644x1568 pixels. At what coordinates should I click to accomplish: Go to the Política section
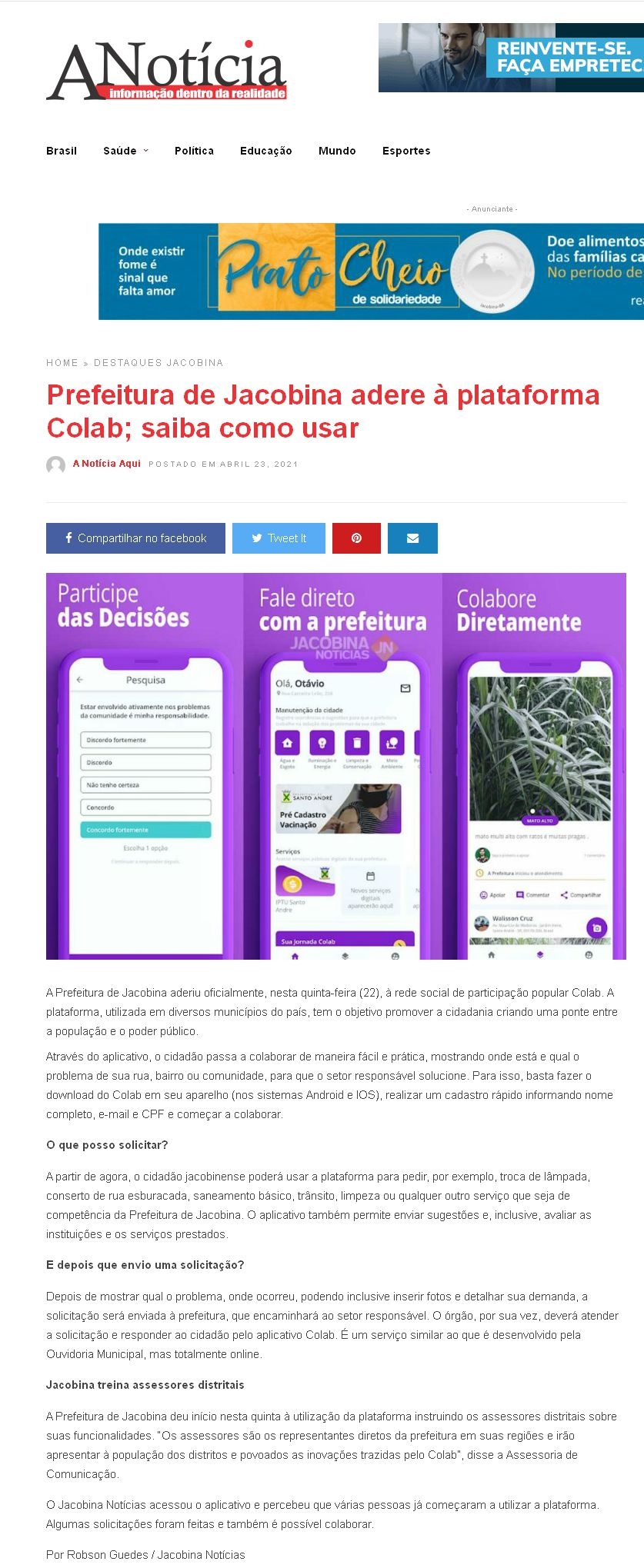pos(194,151)
